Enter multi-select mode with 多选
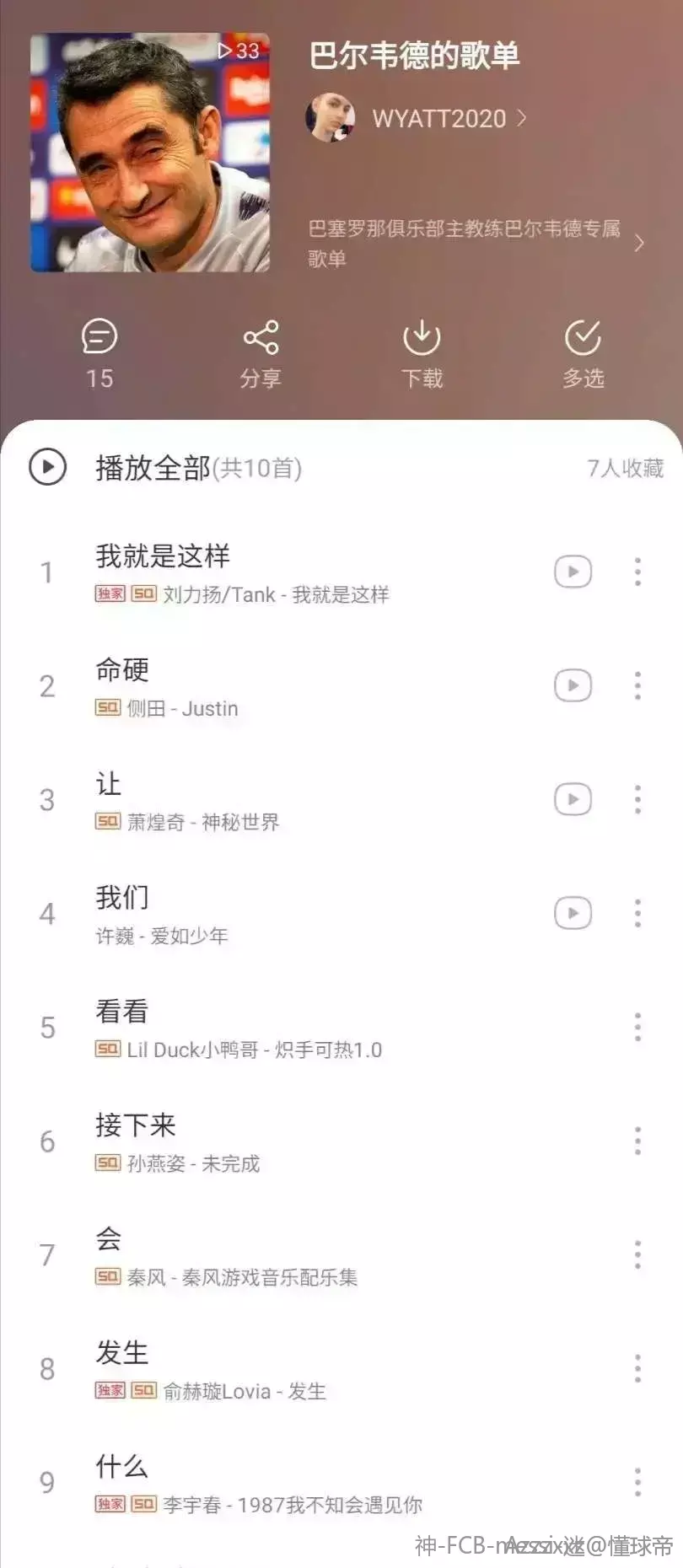 [583, 338]
